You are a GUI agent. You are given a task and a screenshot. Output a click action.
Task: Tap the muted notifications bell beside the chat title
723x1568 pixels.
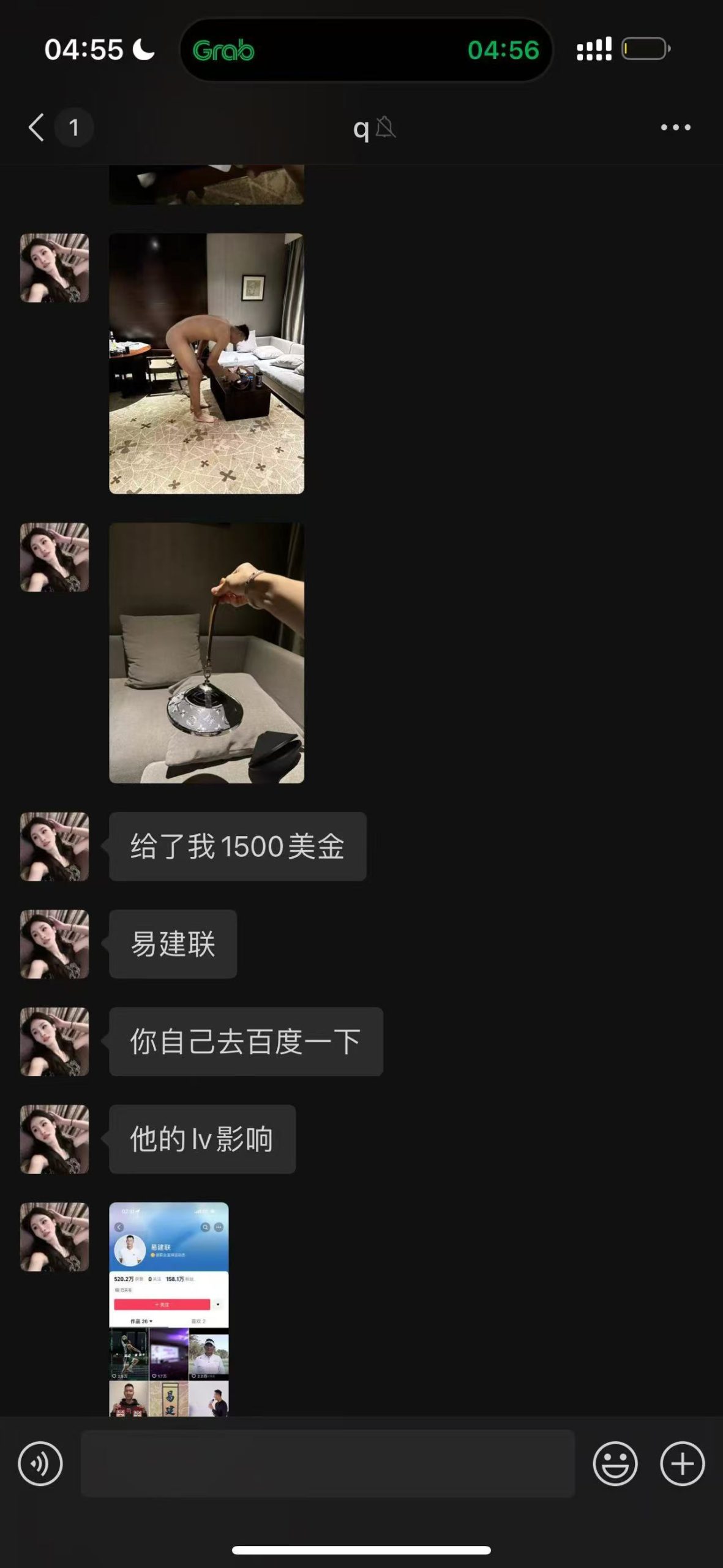point(386,129)
